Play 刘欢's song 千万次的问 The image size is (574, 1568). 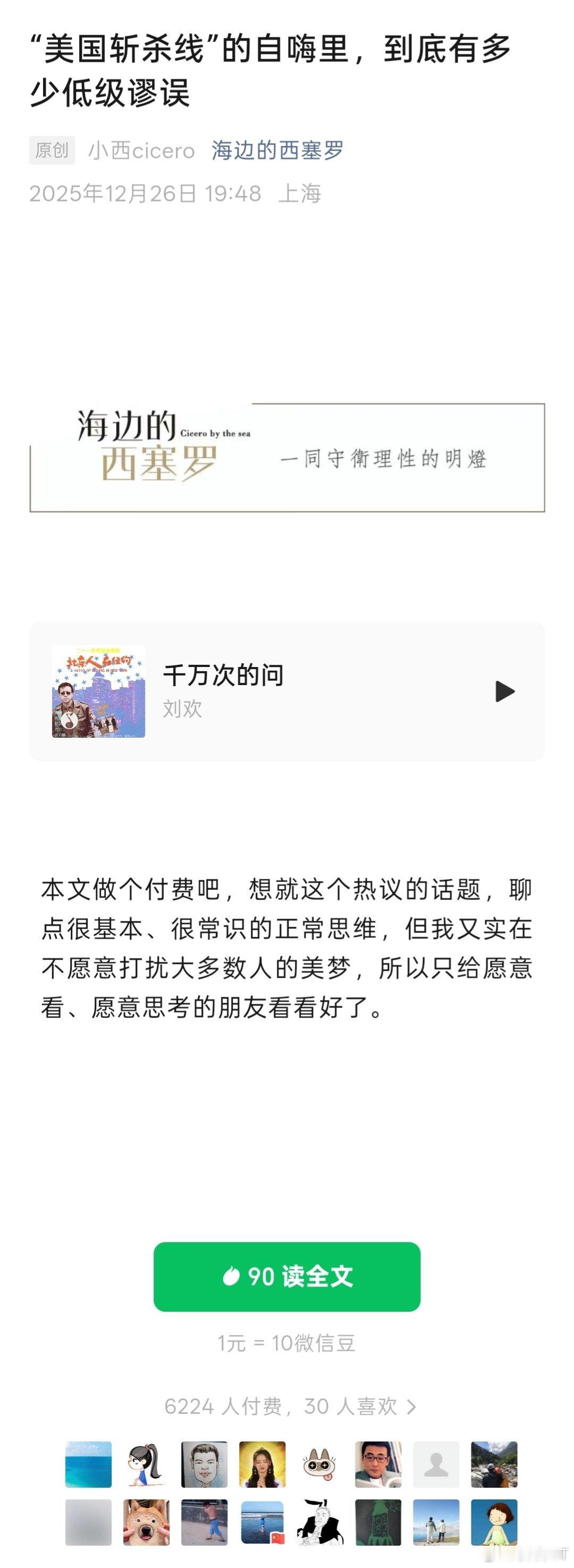(x=503, y=690)
